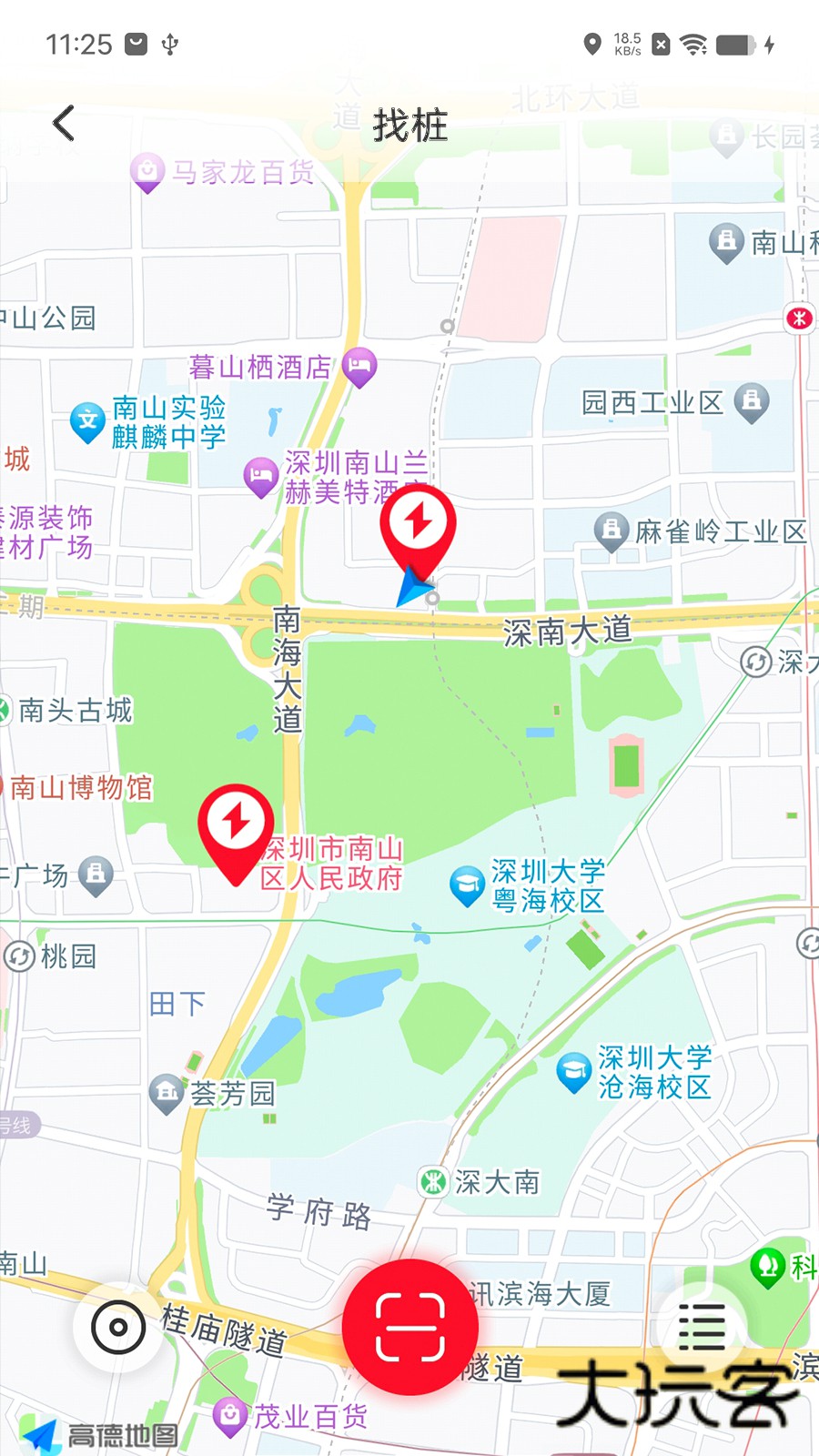This screenshot has height=1456, width=819.
Task: Select the 荟芳园 residential marker
Action: point(167,1089)
